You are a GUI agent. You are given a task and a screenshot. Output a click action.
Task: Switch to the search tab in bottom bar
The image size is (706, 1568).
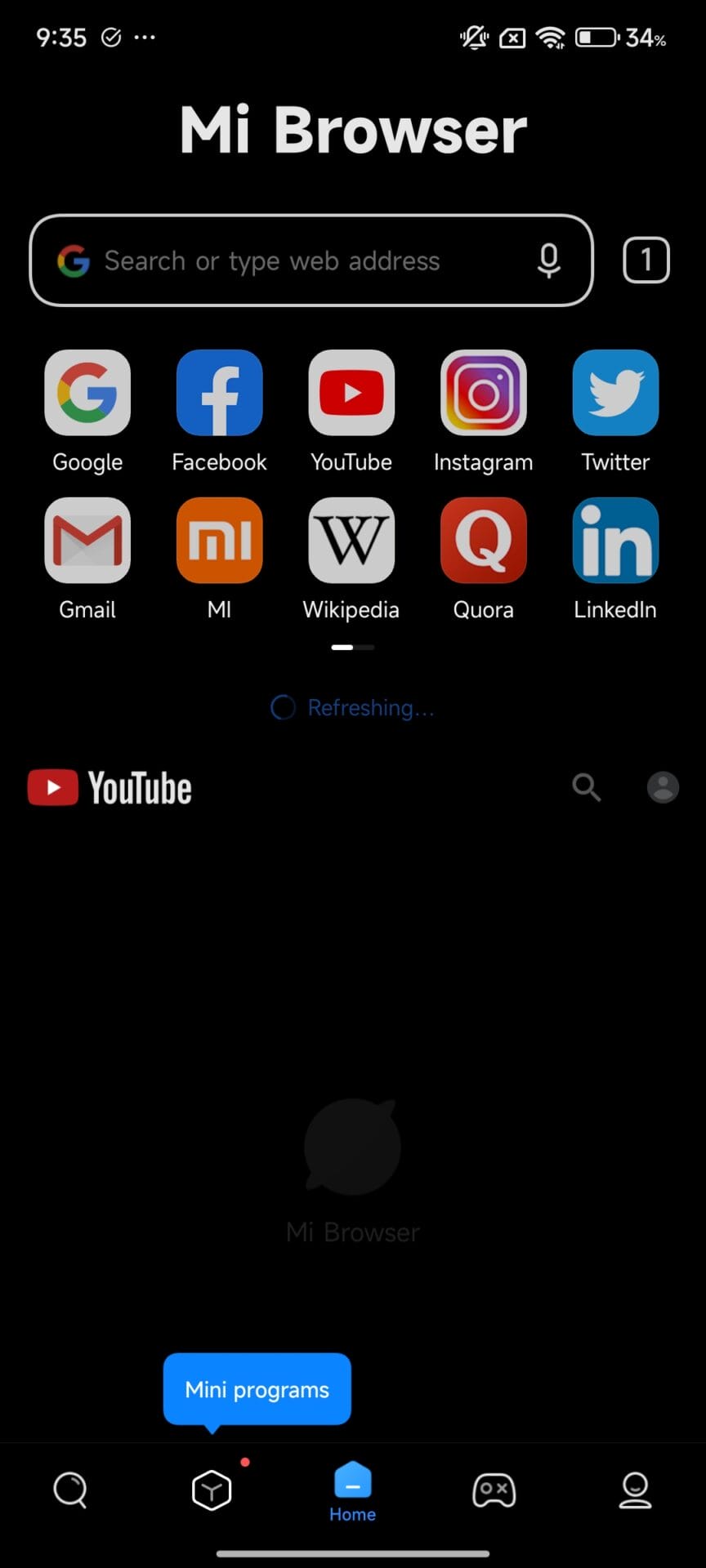[70, 1490]
